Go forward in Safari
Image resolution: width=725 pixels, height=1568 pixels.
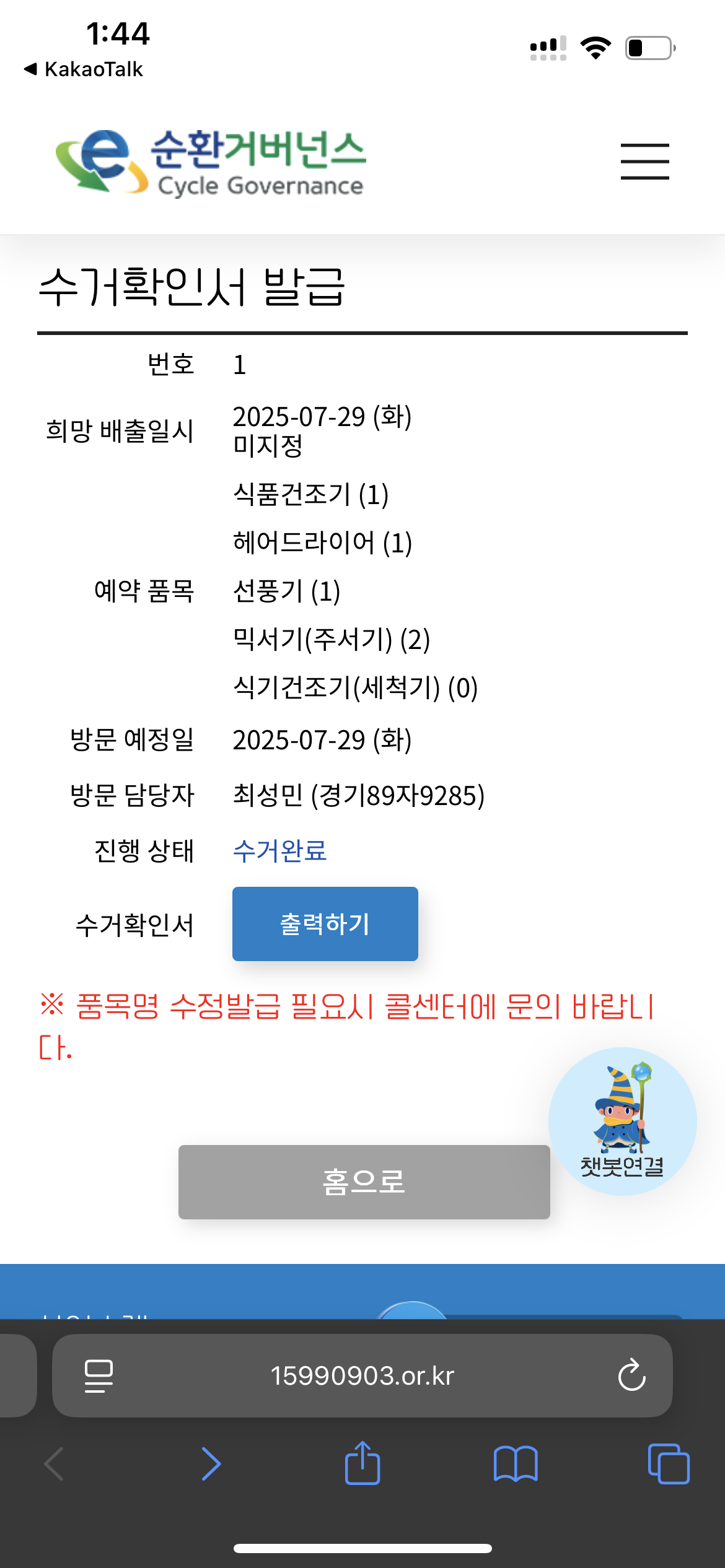coord(211,1464)
